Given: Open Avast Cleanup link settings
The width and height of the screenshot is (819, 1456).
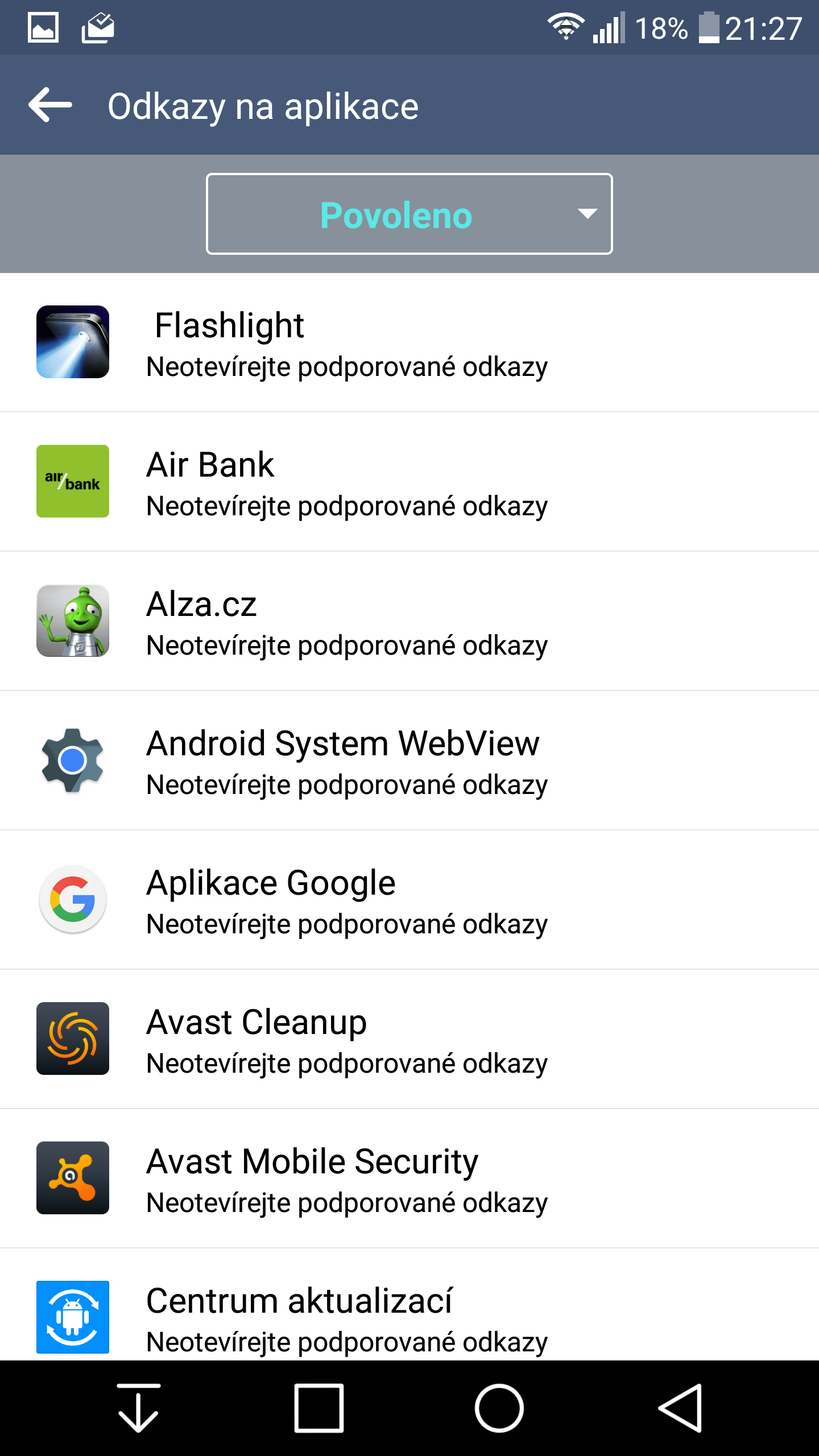Looking at the screenshot, I should [x=409, y=1039].
